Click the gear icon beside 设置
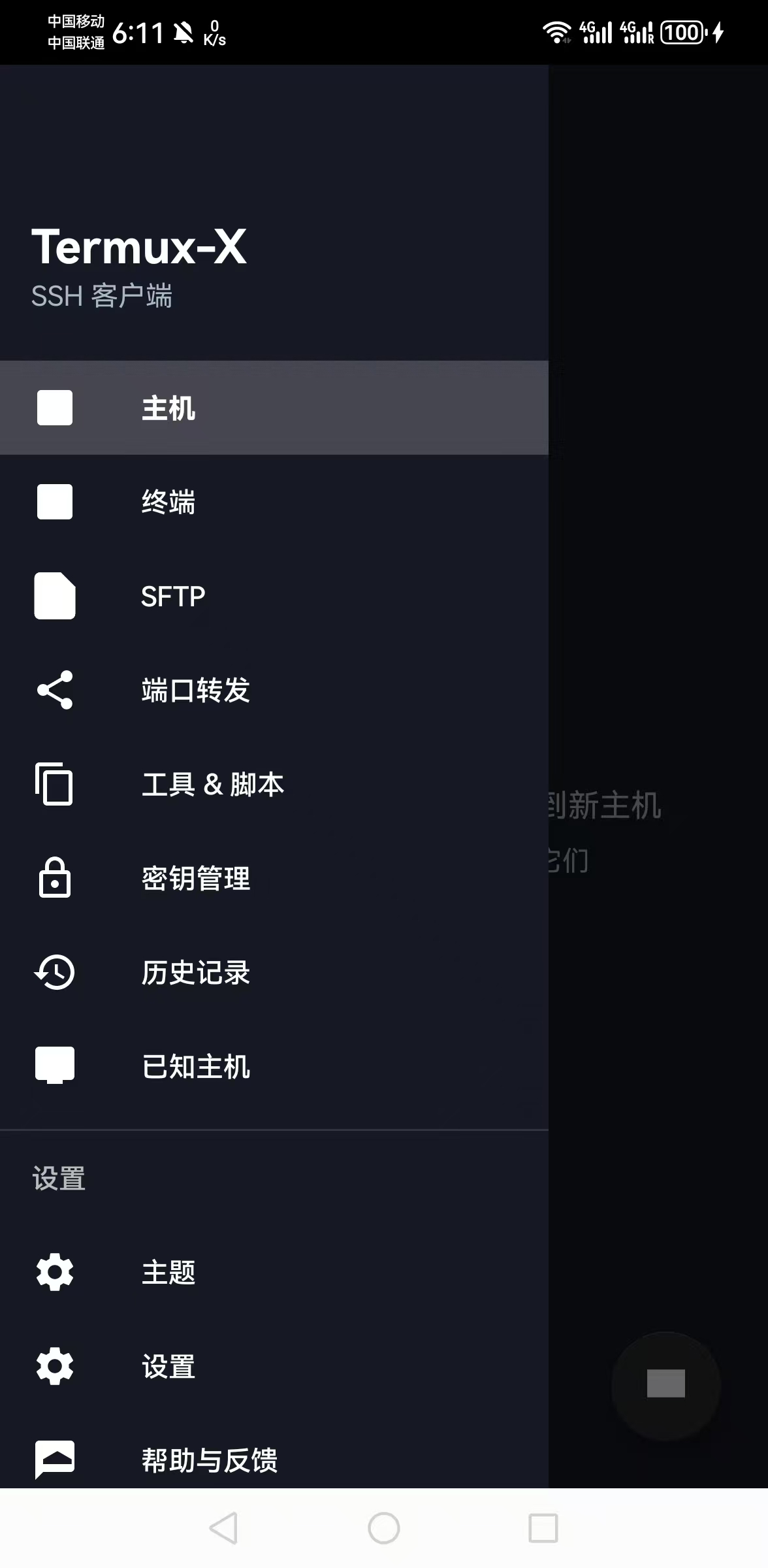Screen dimensions: 768x1568 click(x=54, y=1365)
